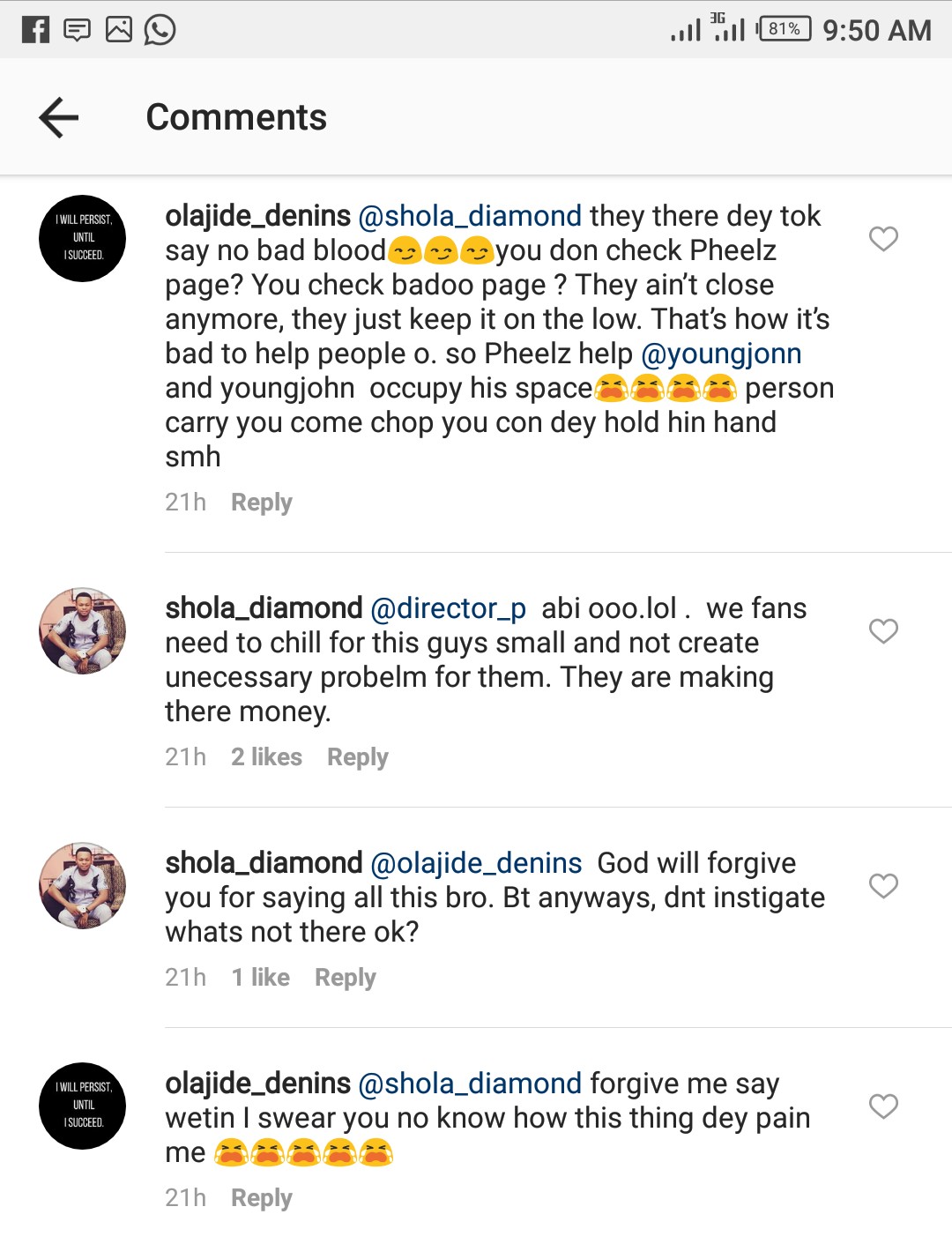Open the @youngjonn mention link

pos(721,354)
